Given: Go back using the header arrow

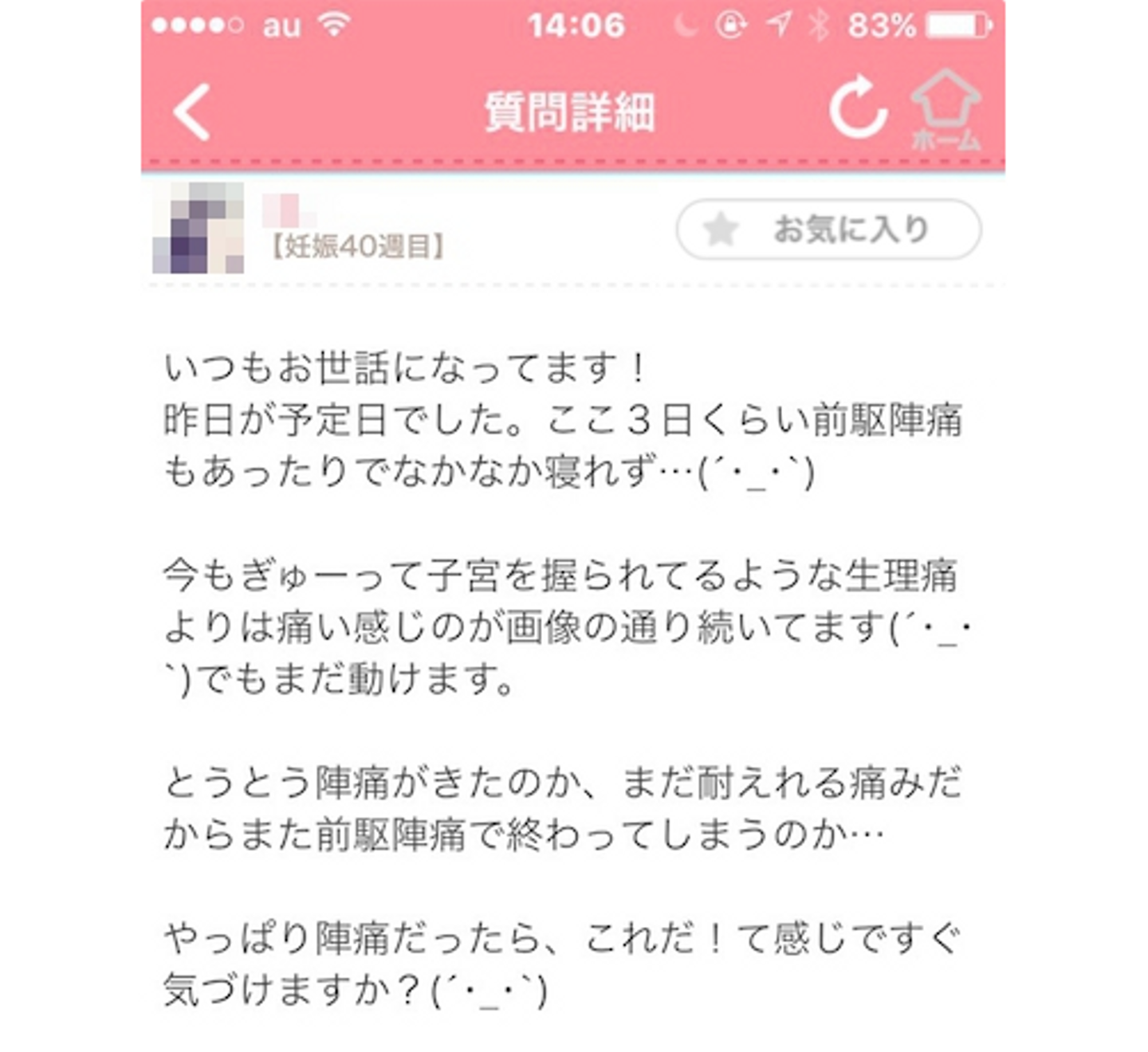Looking at the screenshot, I should [192, 112].
